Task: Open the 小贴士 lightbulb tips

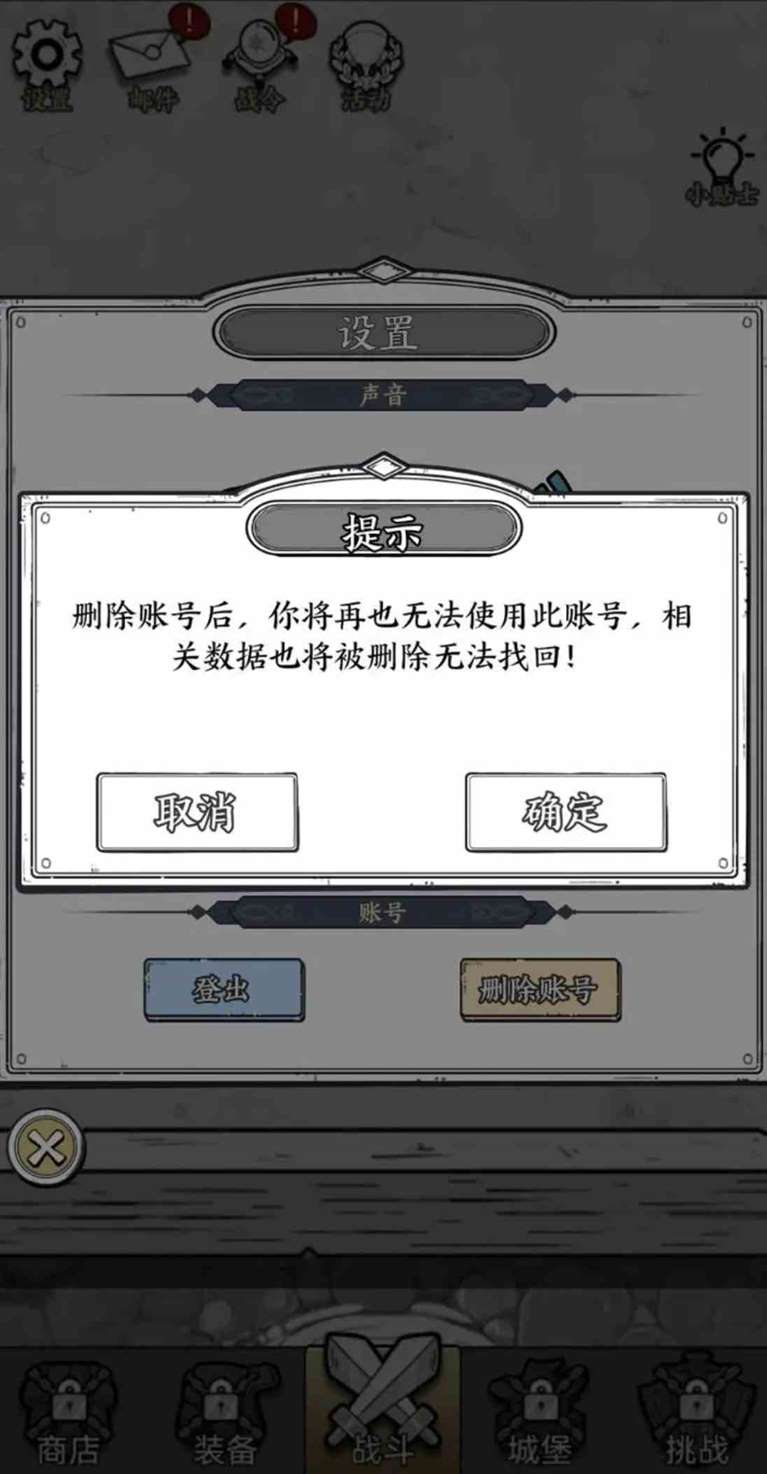Action: (722, 167)
